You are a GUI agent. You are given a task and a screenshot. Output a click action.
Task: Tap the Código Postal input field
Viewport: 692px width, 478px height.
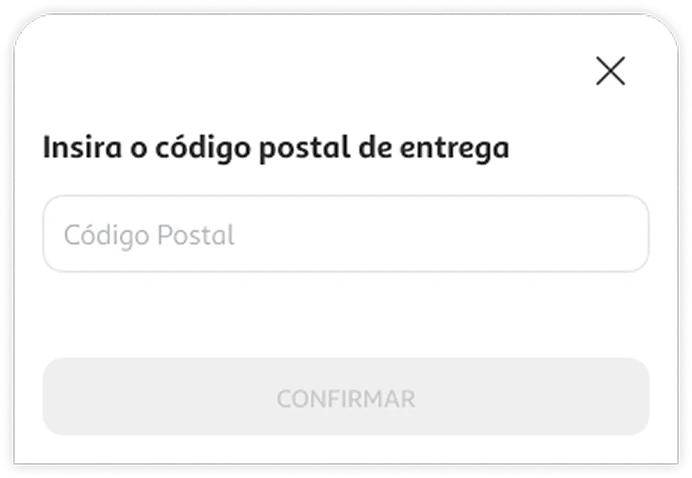tap(345, 234)
